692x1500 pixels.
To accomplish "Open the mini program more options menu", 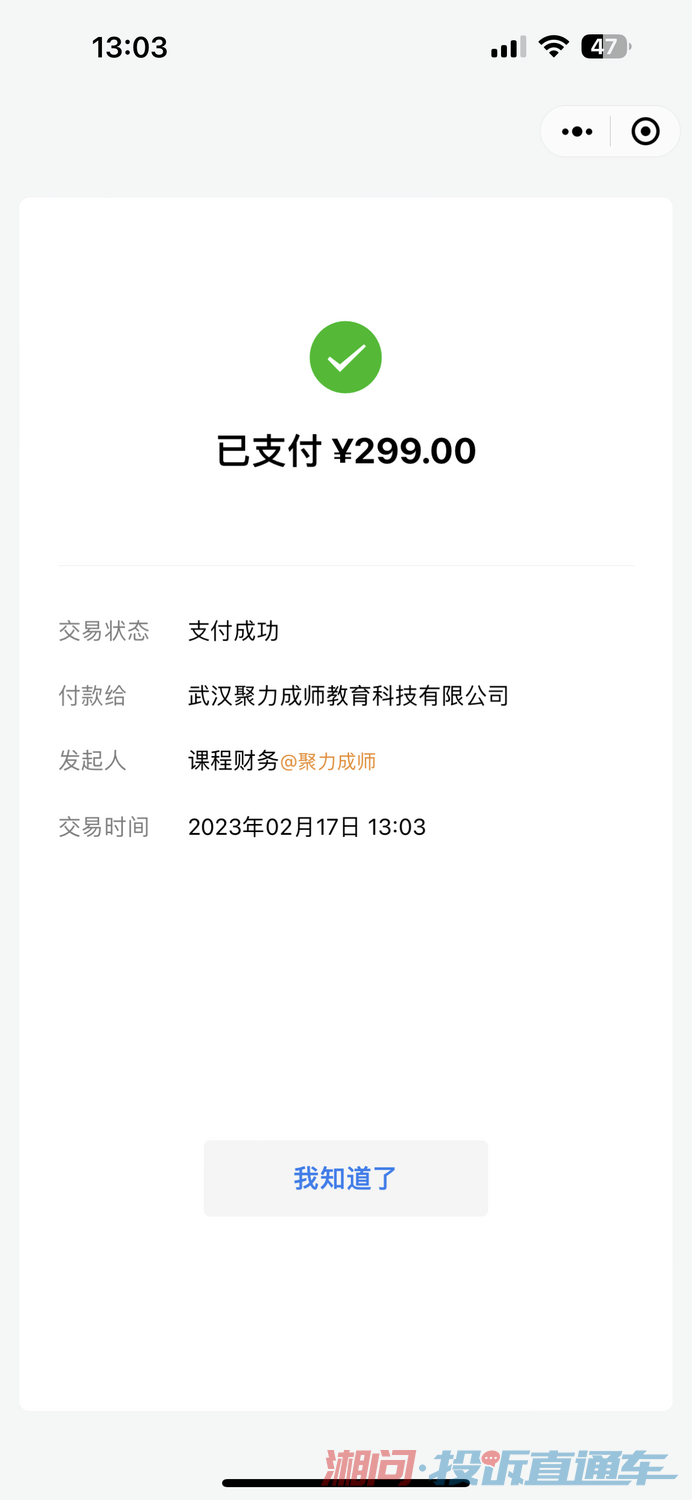I will pyautogui.click(x=577, y=131).
